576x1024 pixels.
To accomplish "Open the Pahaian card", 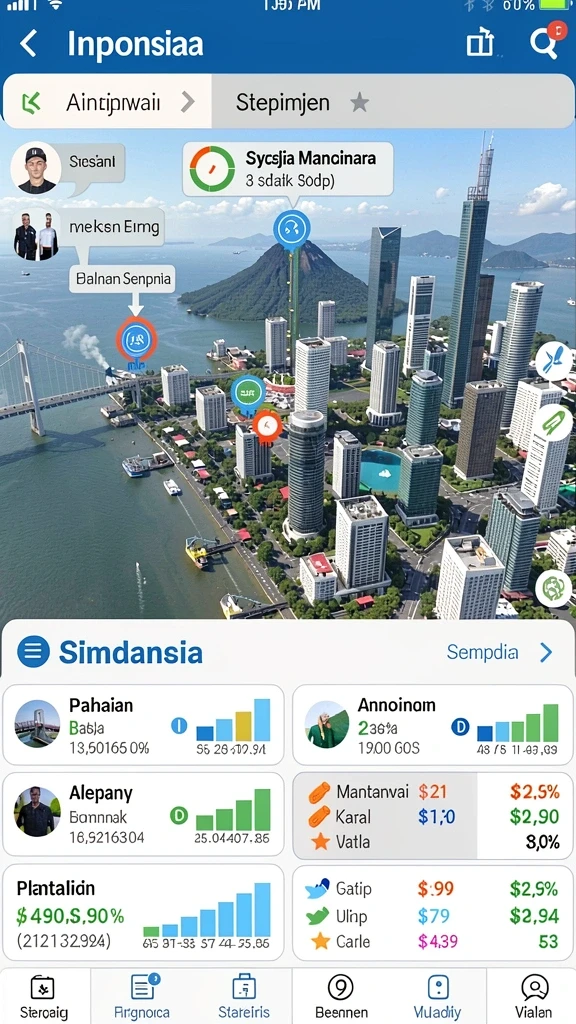I will [x=144, y=725].
